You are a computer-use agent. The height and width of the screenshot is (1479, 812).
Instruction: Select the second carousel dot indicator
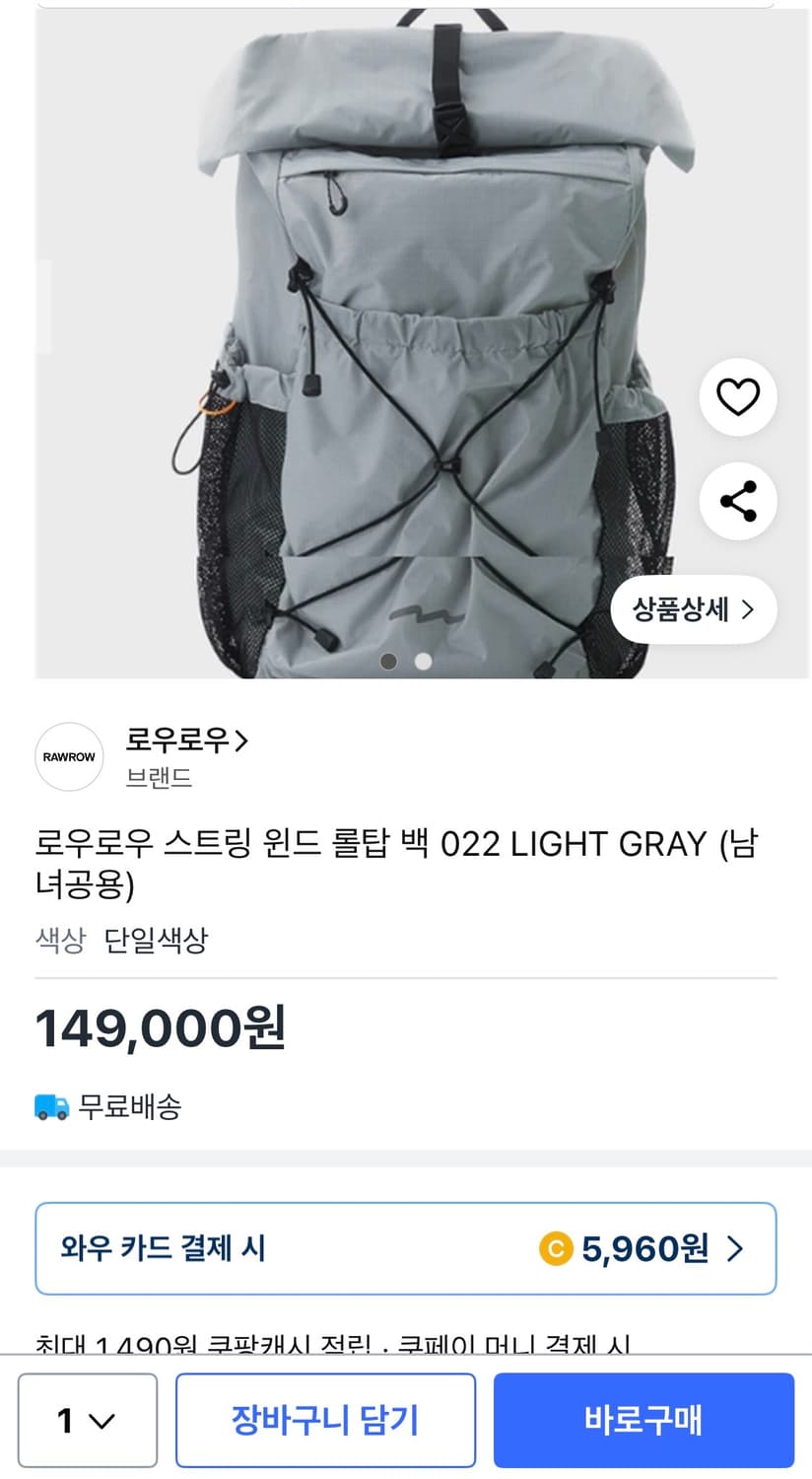[424, 662]
